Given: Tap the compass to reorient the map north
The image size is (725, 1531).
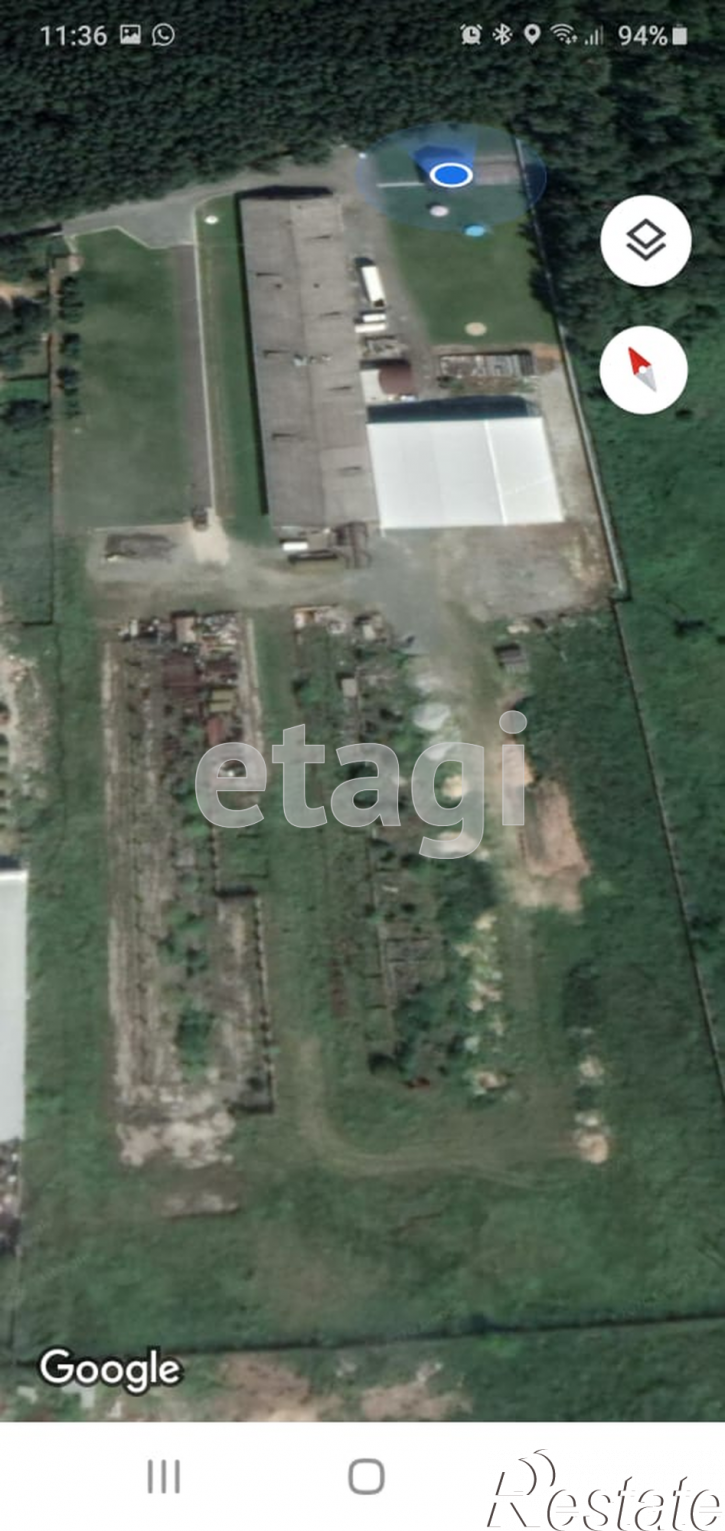Looking at the screenshot, I should click(x=644, y=370).
